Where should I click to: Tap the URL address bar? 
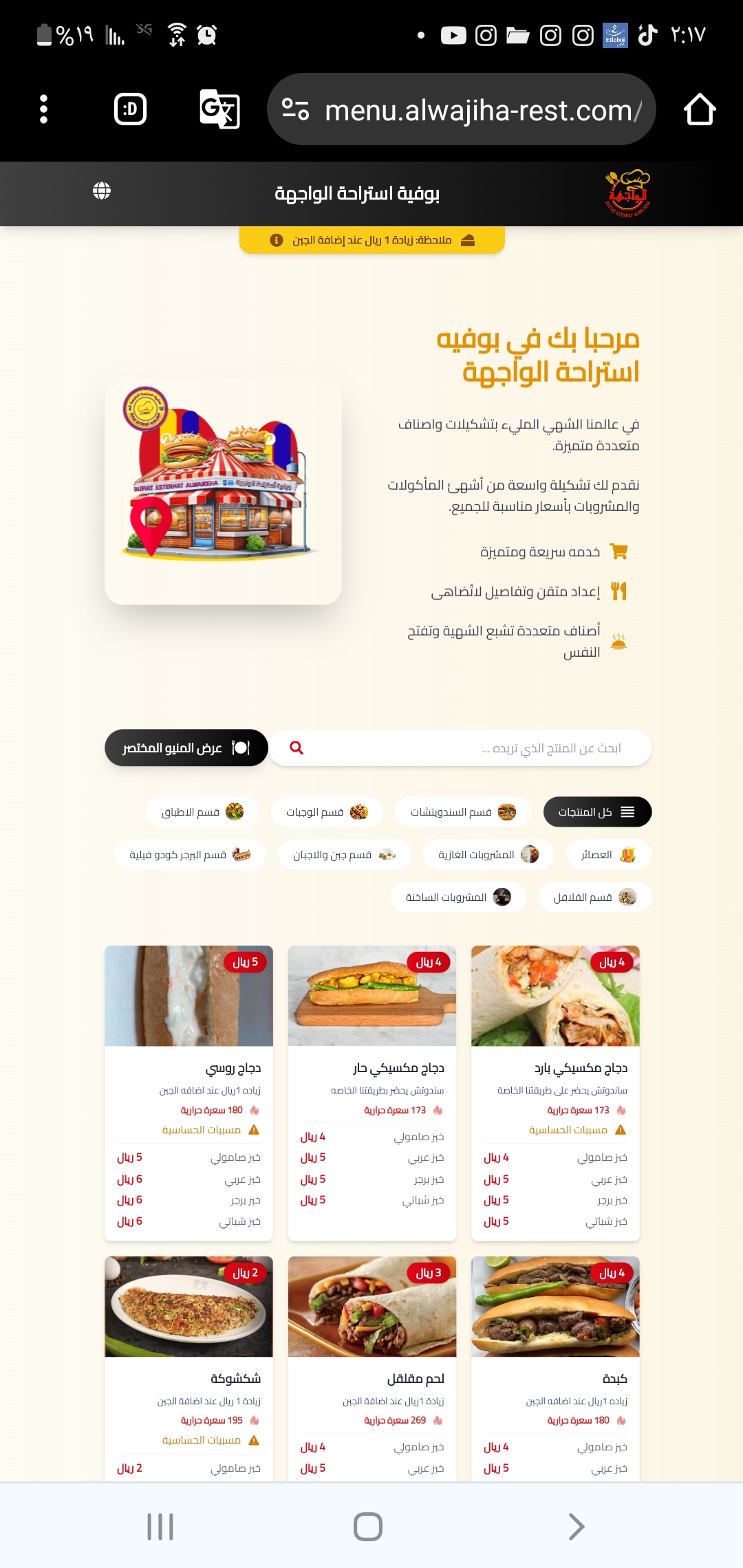(461, 109)
